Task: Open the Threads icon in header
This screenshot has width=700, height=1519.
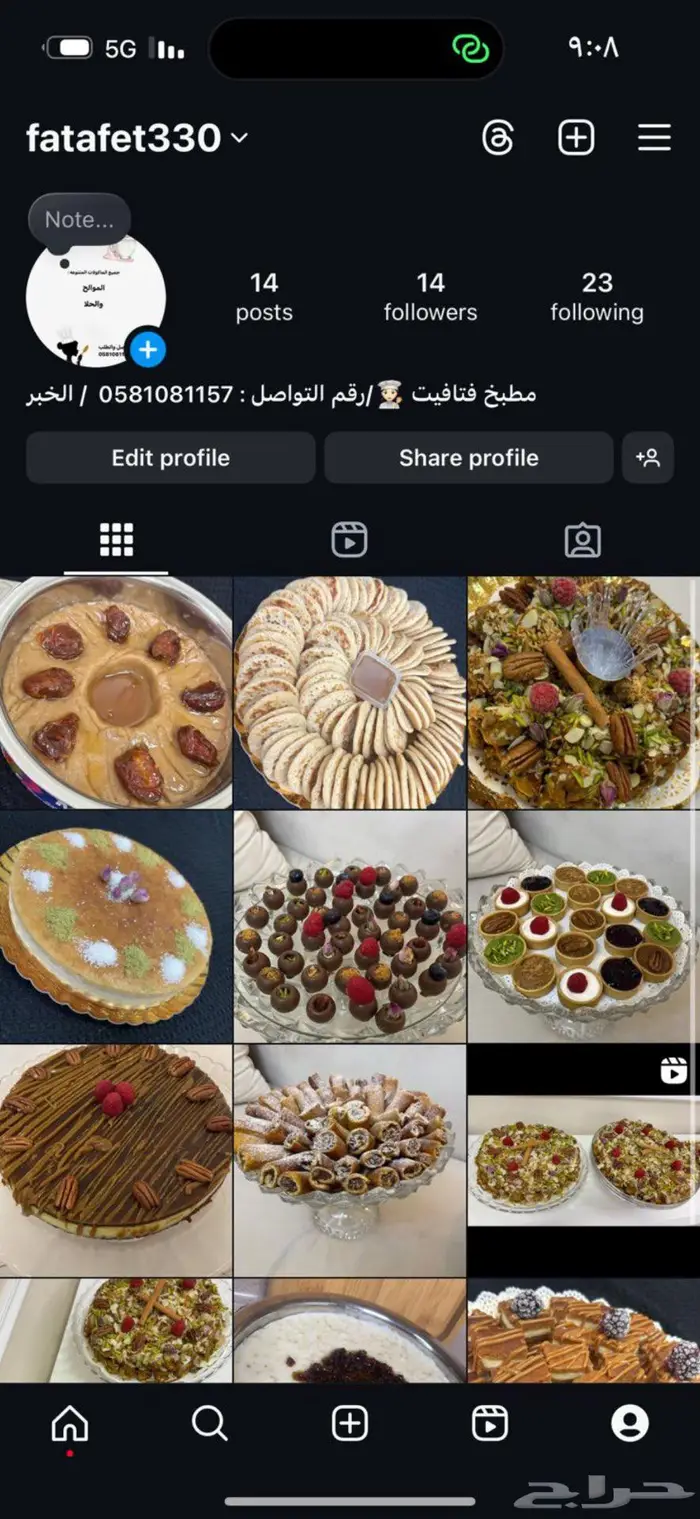Action: pyautogui.click(x=497, y=138)
